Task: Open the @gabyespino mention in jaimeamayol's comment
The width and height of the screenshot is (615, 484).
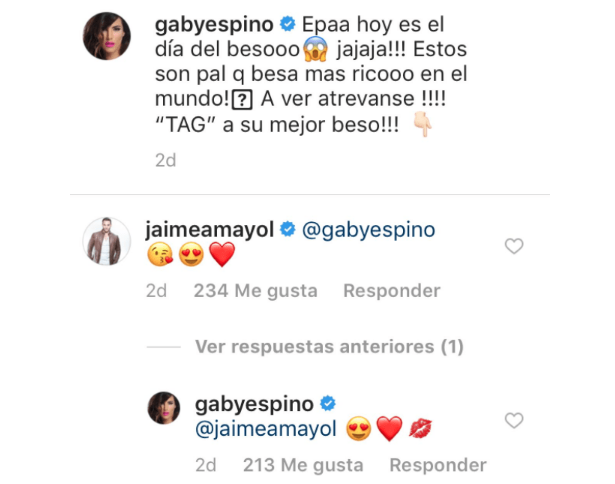Action: pos(367,230)
